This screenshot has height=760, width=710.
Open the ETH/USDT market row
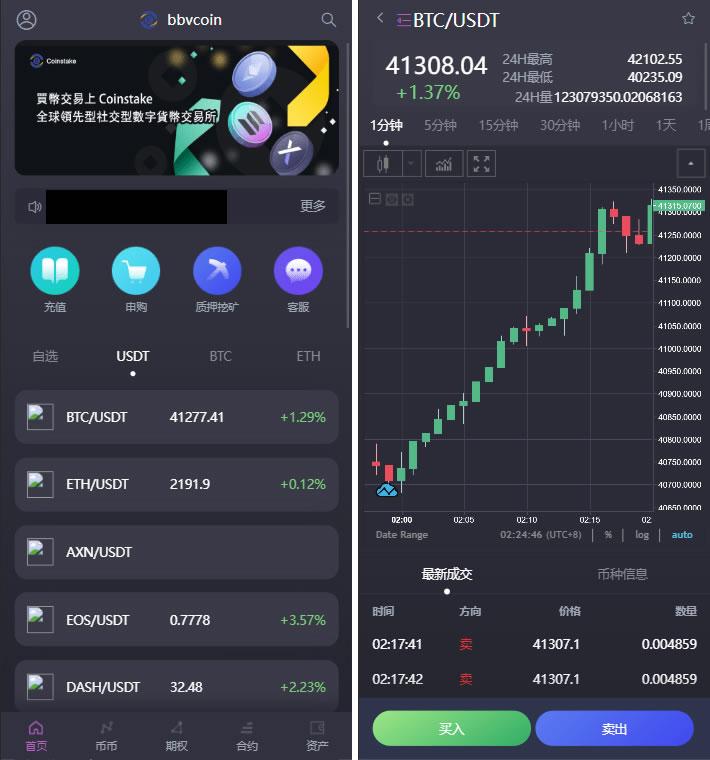point(176,484)
